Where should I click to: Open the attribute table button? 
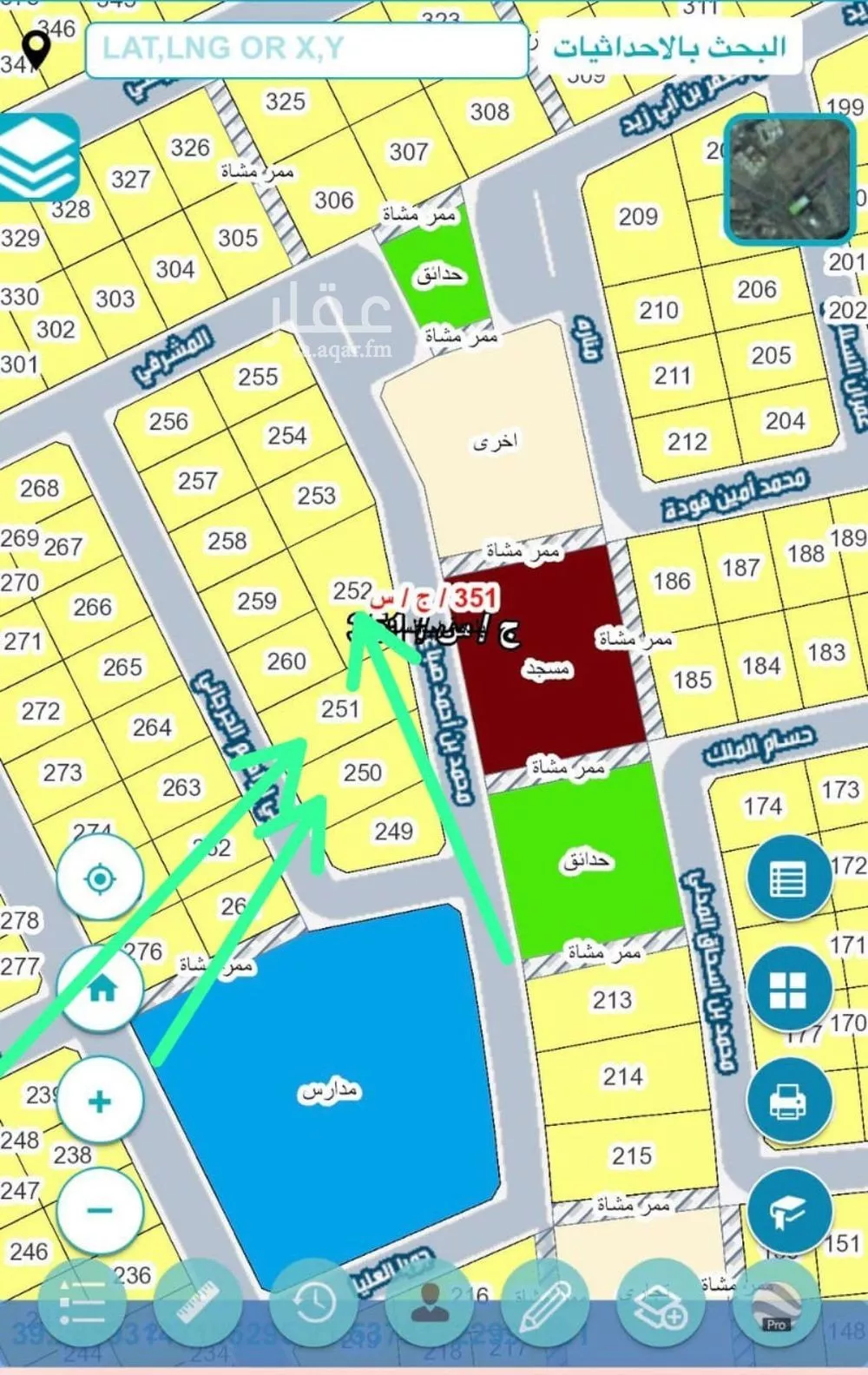click(x=789, y=879)
